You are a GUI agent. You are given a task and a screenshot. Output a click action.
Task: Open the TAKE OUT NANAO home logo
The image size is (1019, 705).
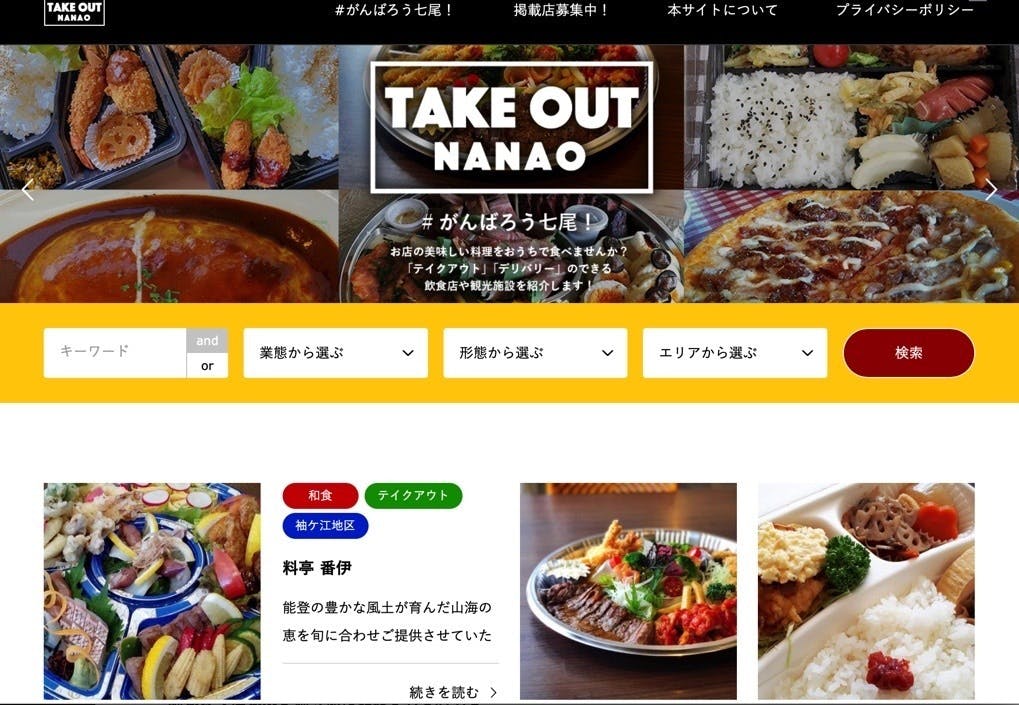pos(74,12)
